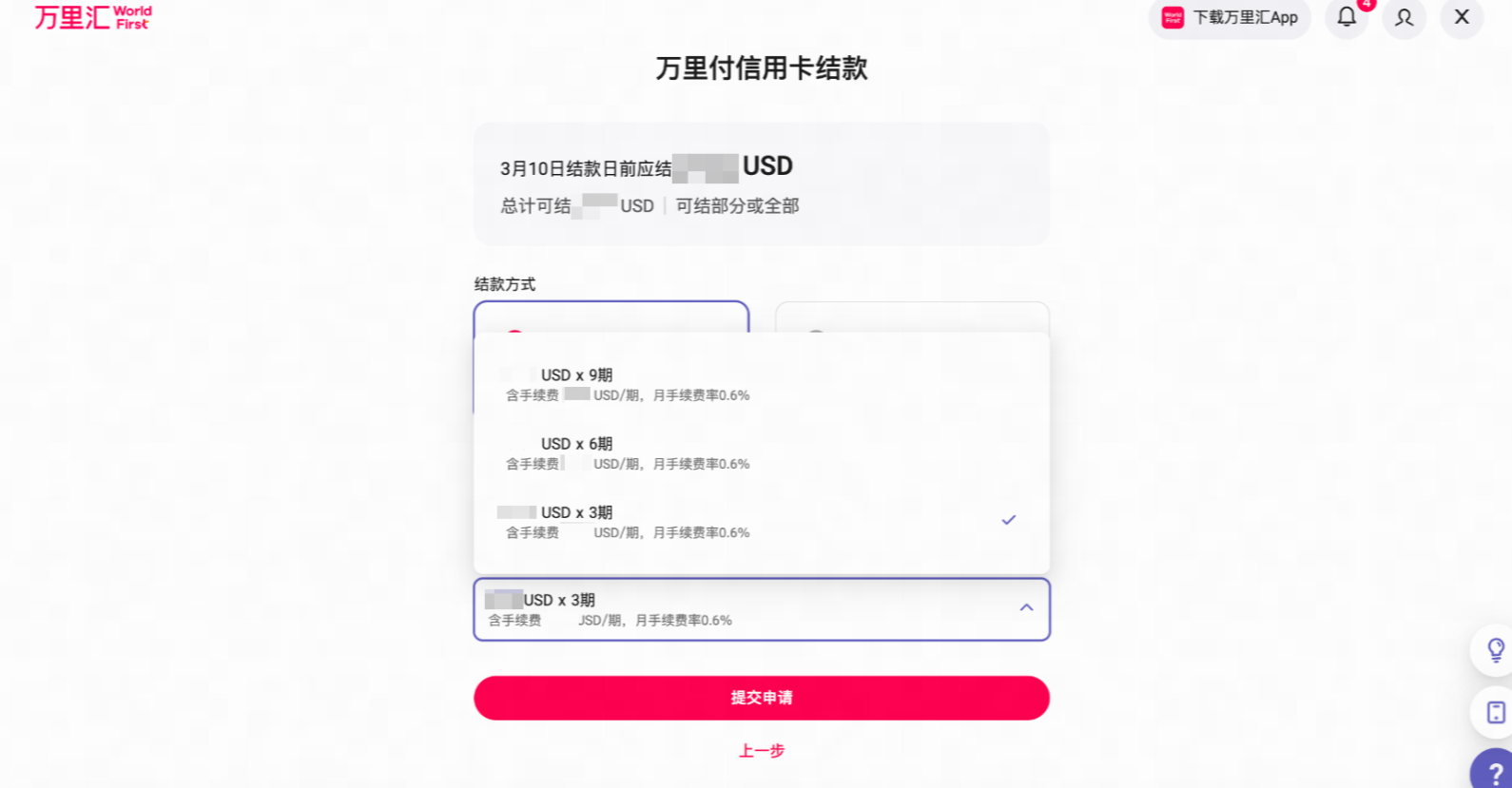This screenshot has width=1512, height=788.
Task: Tap the 下载万里汇App button
Action: (1230, 18)
